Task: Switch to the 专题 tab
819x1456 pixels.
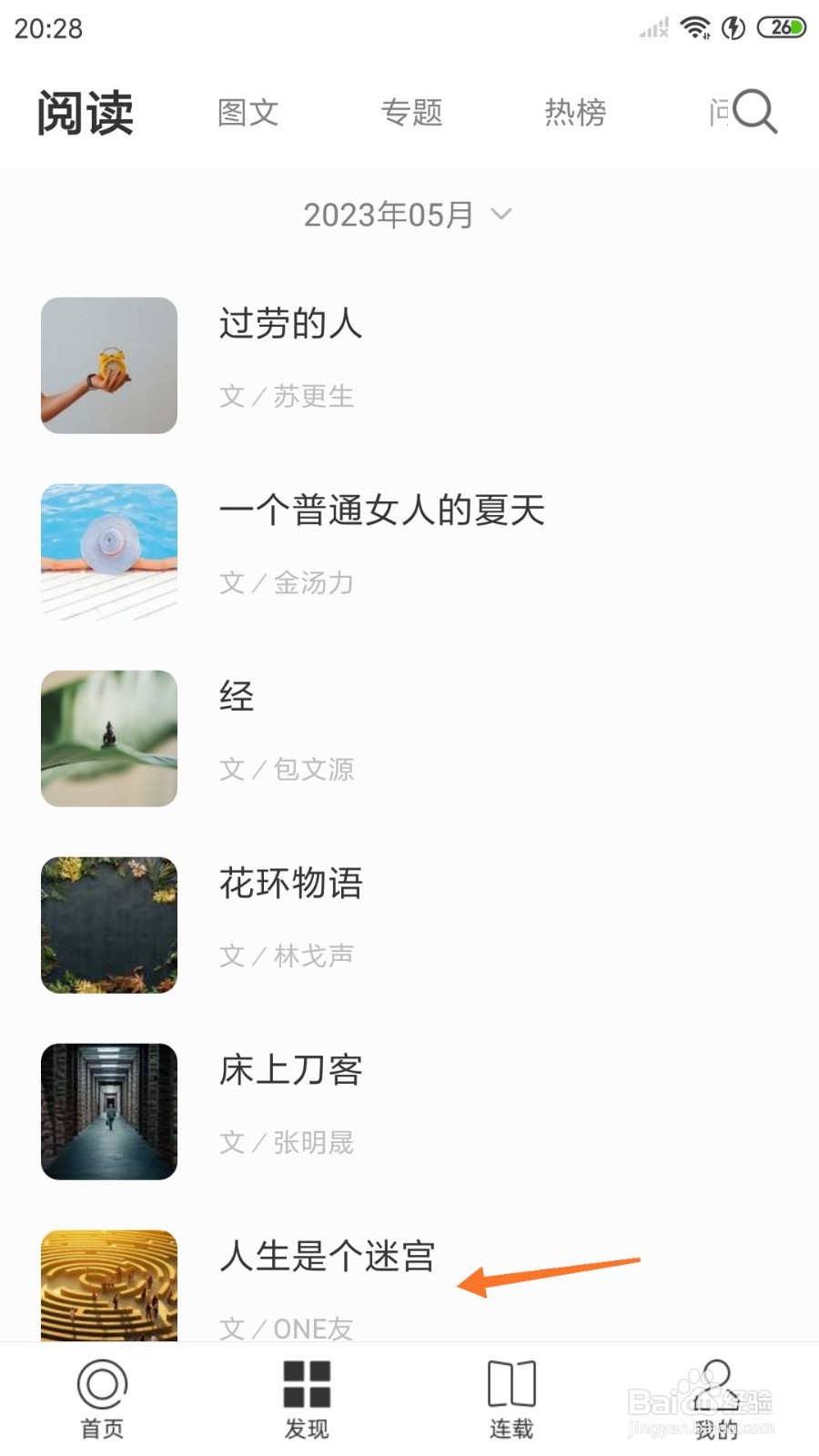Action: (411, 113)
